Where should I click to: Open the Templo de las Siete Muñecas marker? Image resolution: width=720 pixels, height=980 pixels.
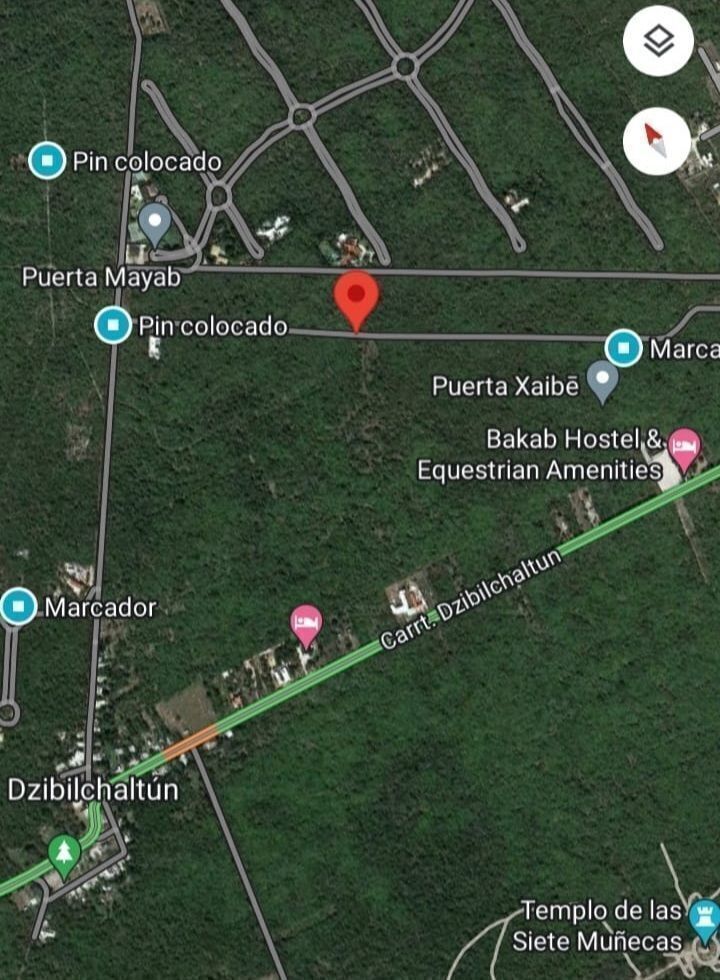pos(703,915)
